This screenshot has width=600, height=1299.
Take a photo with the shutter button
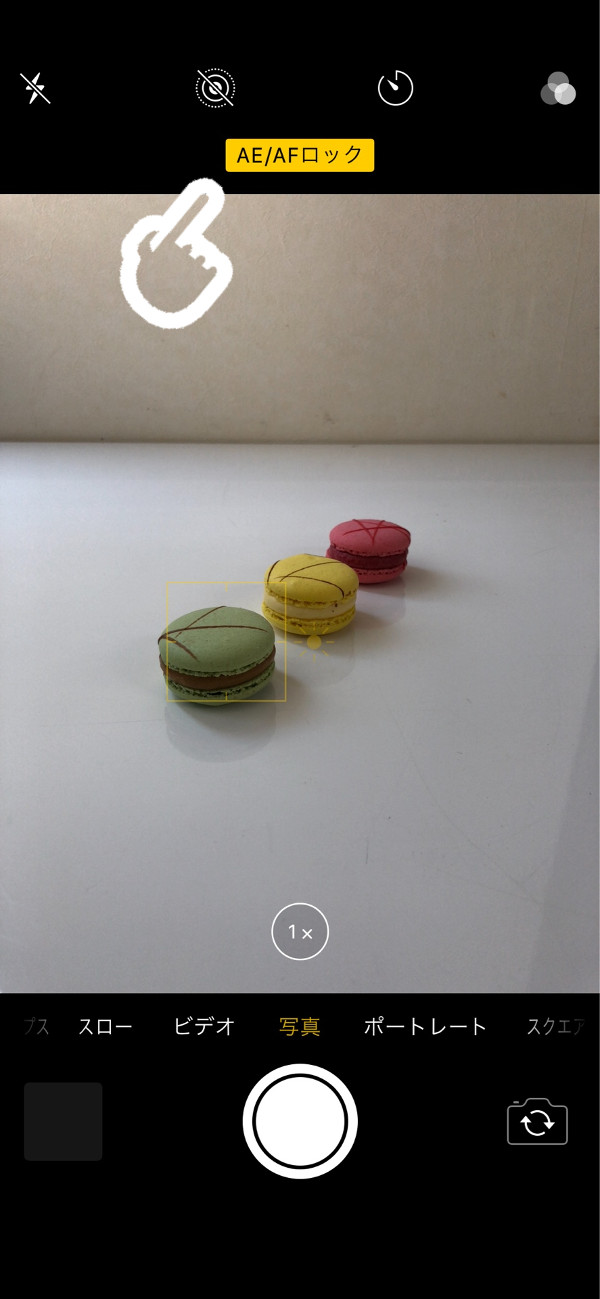[300, 1121]
